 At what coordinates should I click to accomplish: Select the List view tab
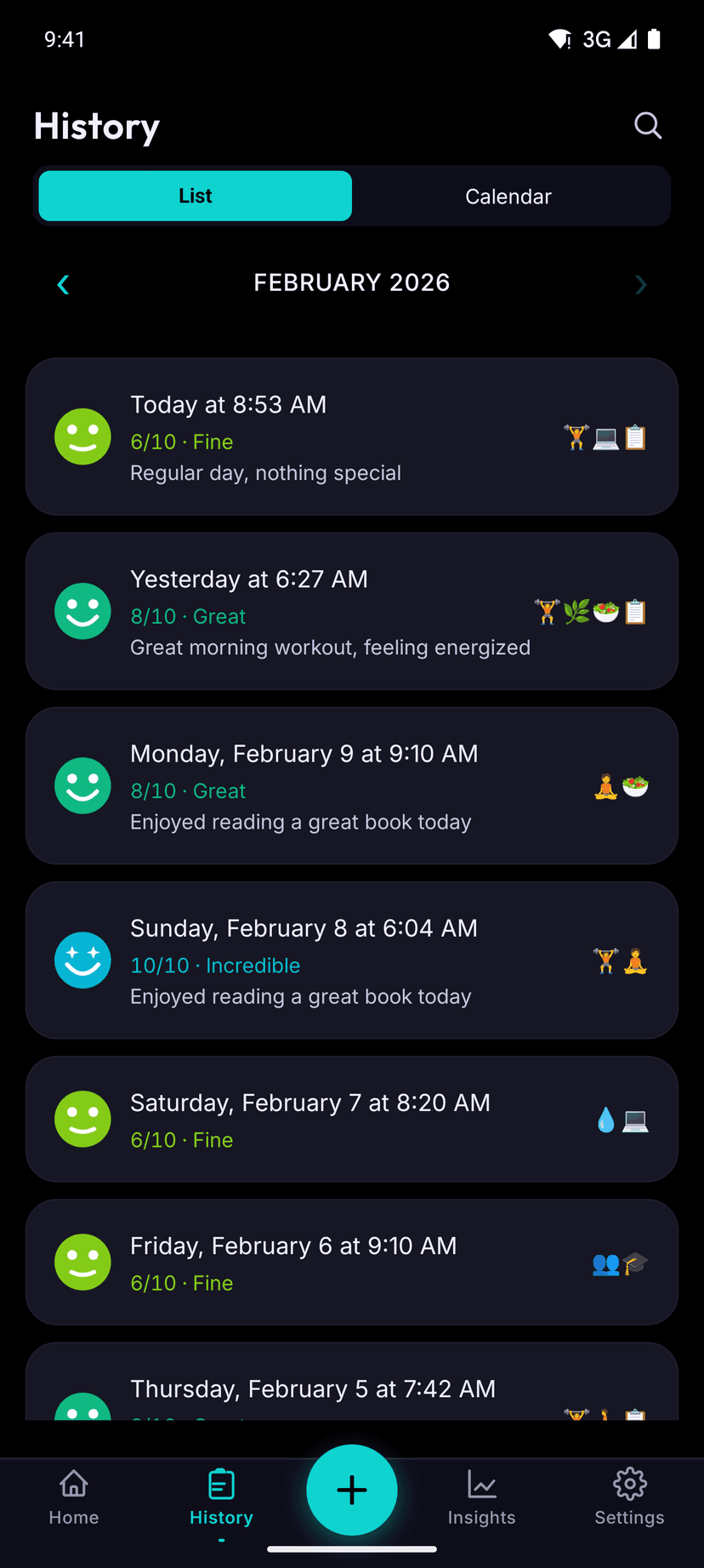(x=195, y=196)
